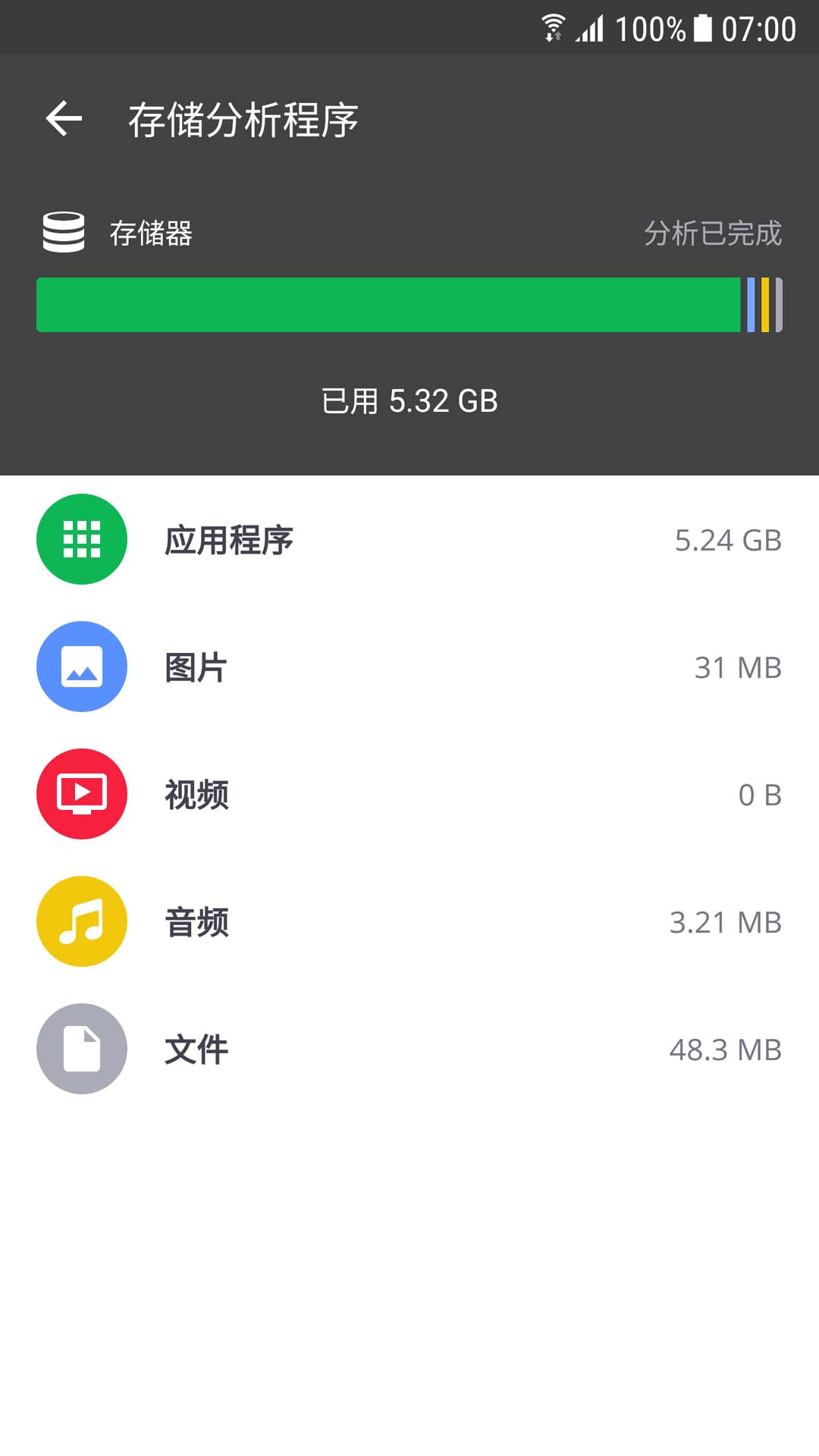Tap the green apps grid icon
The image size is (819, 1456).
(x=81, y=540)
